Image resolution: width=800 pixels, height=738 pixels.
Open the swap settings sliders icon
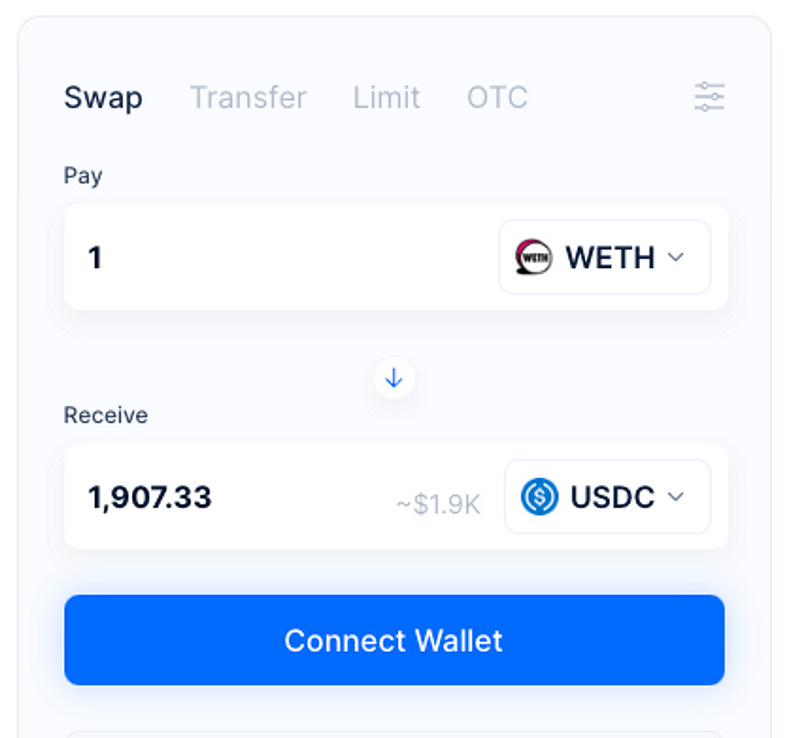(x=709, y=97)
